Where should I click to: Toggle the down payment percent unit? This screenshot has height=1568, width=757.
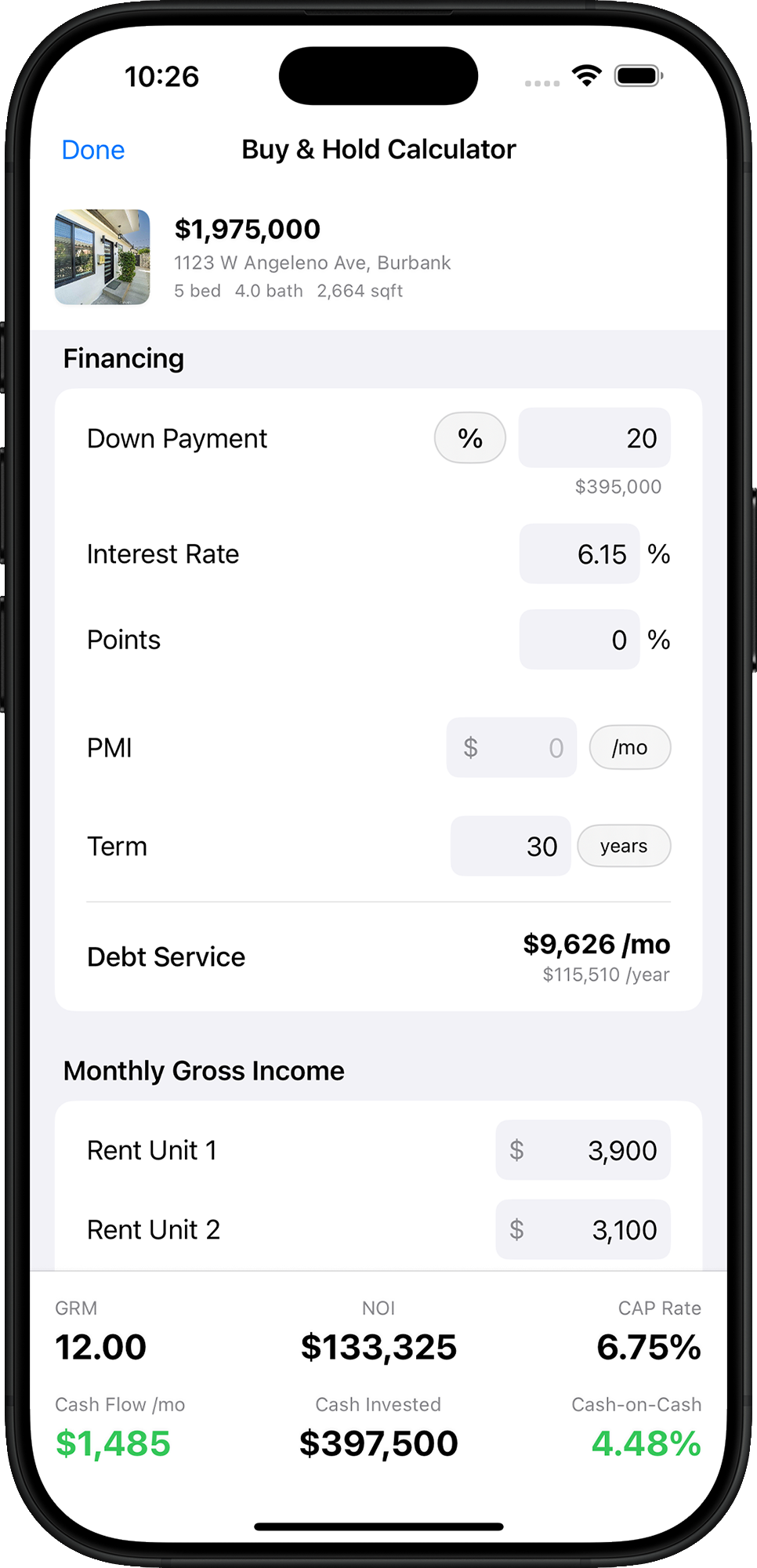click(469, 438)
